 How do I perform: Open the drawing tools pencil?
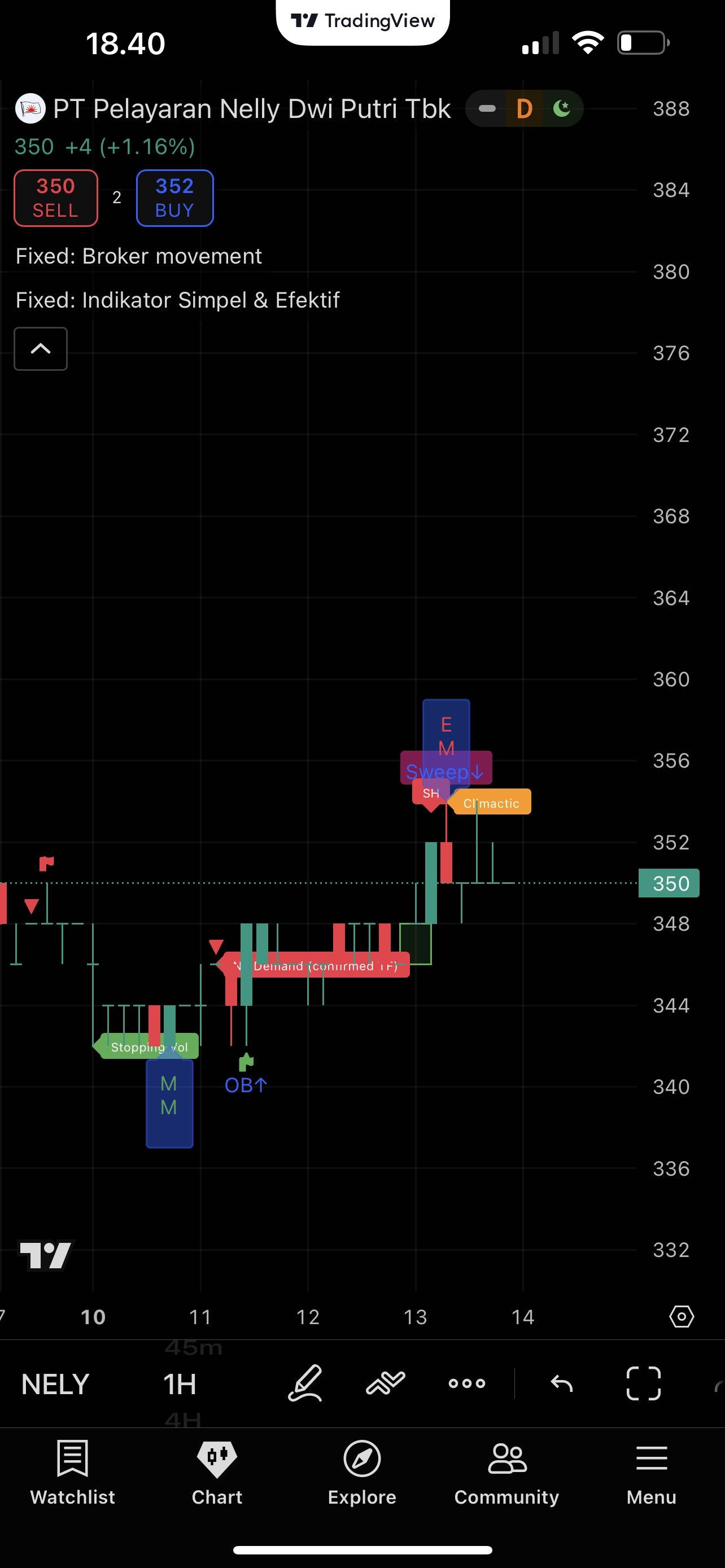(x=304, y=1383)
